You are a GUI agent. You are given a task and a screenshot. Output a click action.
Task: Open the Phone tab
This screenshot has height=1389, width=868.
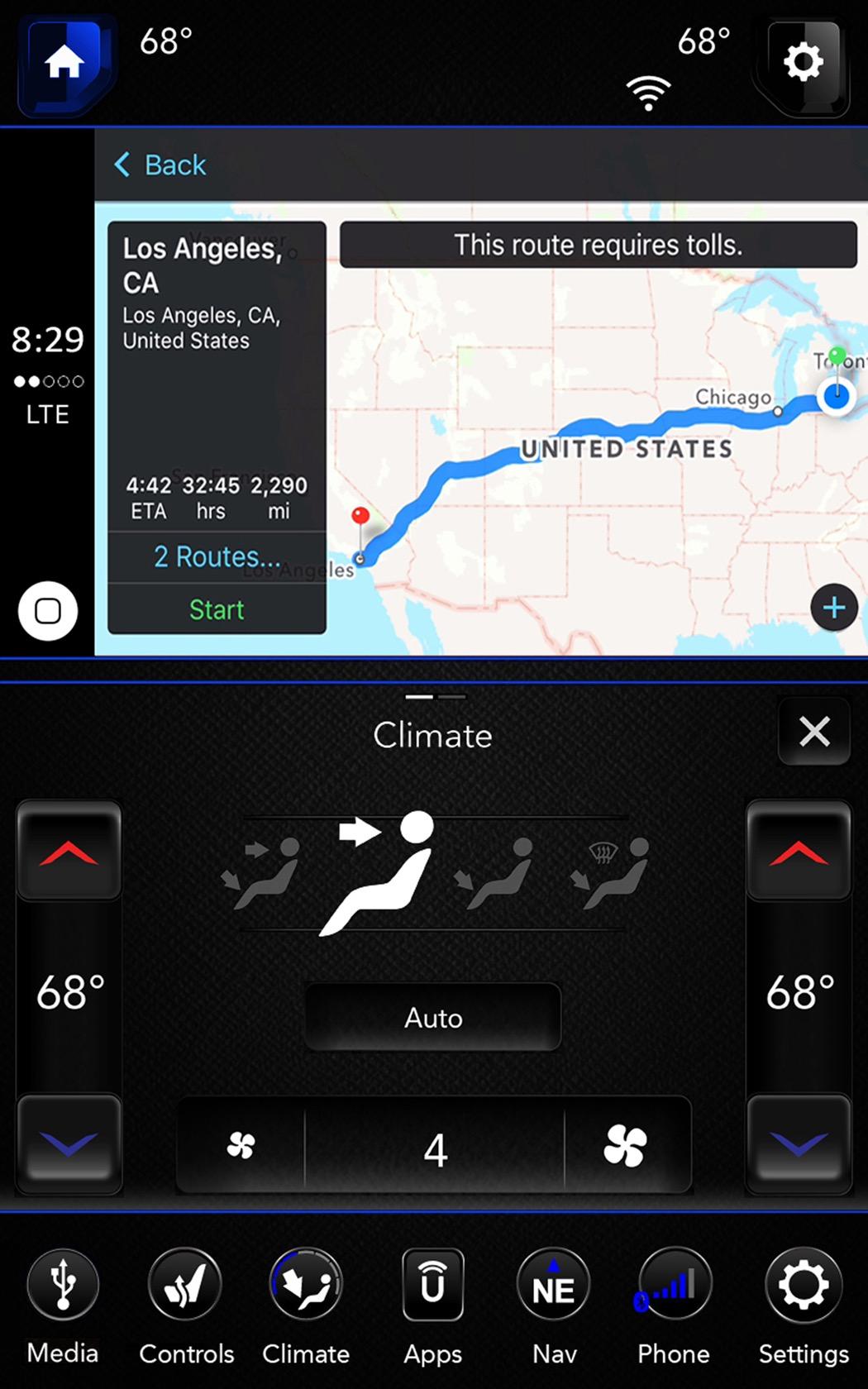coord(674,1302)
